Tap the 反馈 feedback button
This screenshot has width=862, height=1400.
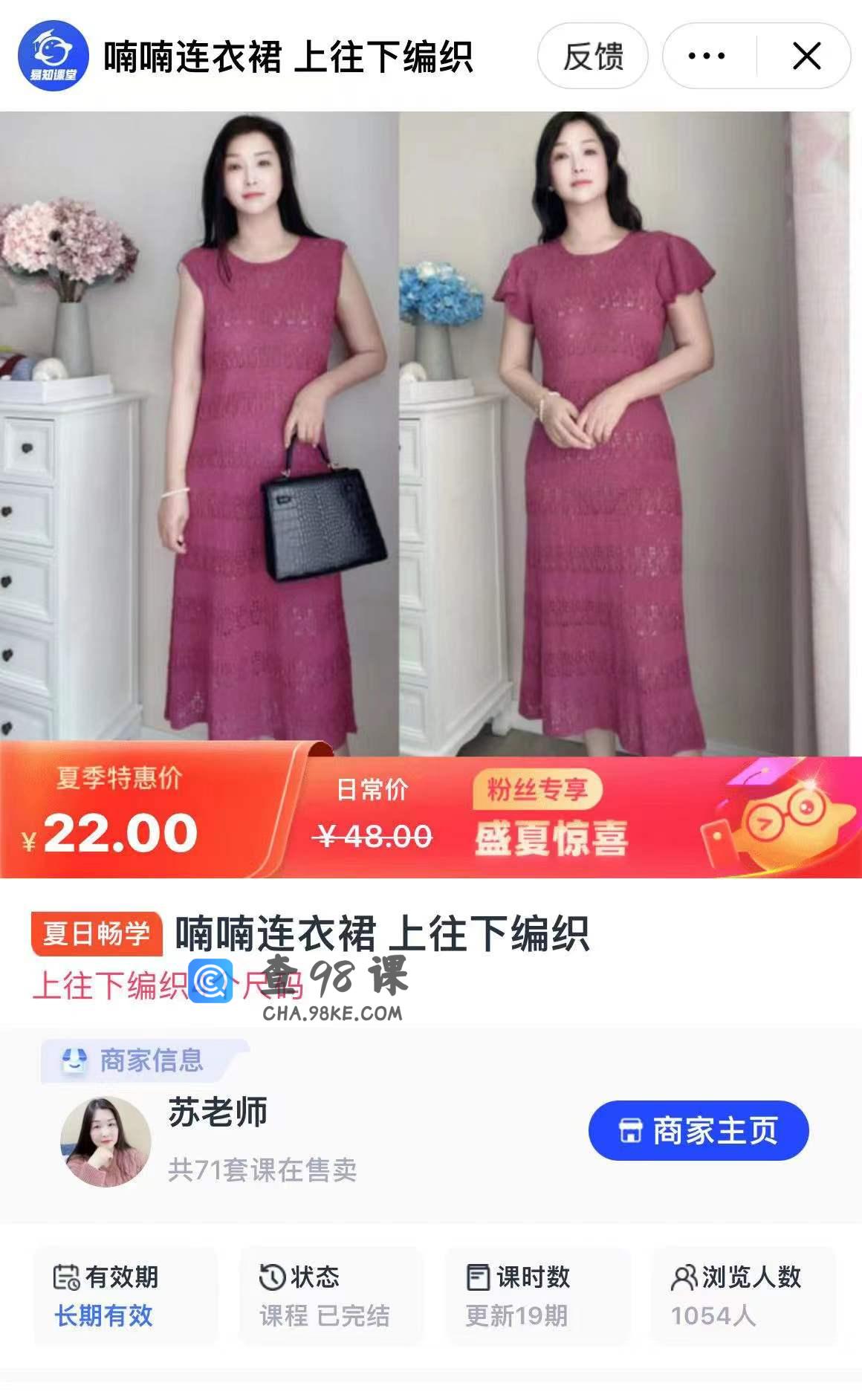point(592,56)
